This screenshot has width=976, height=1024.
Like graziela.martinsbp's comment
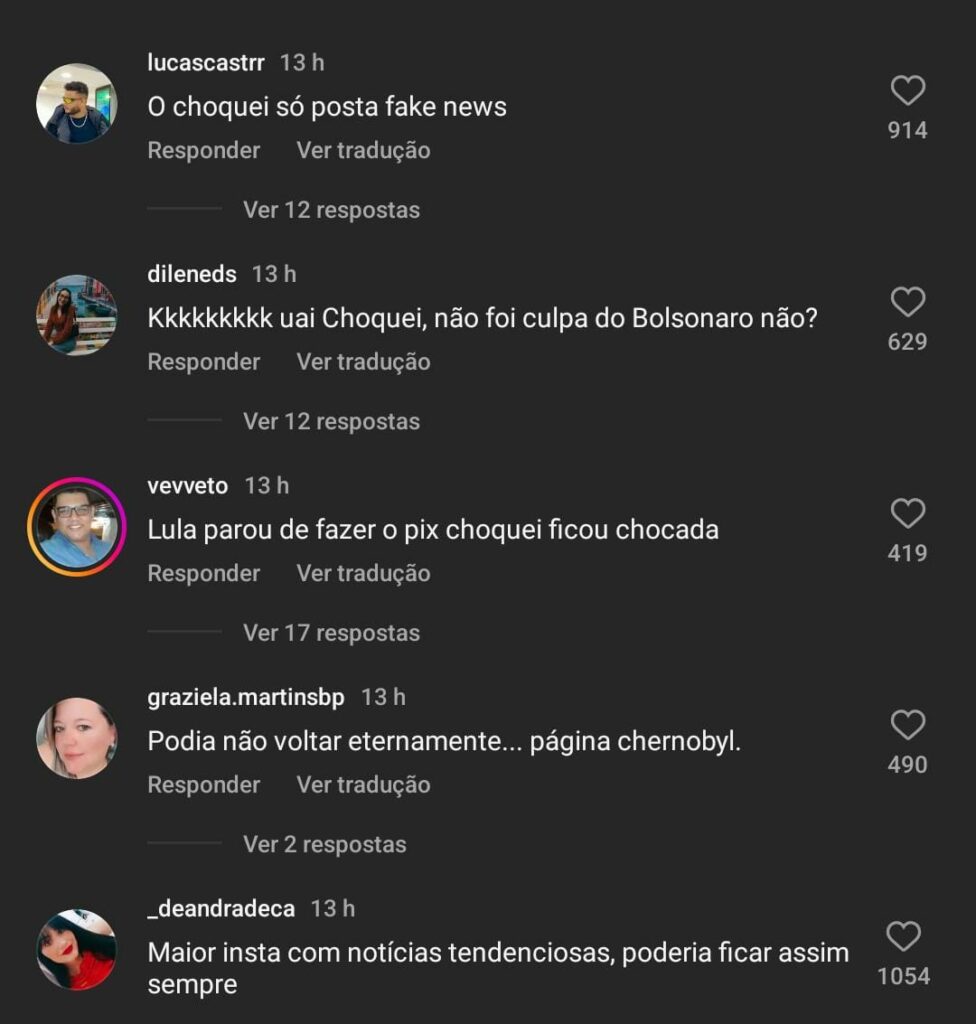[907, 725]
